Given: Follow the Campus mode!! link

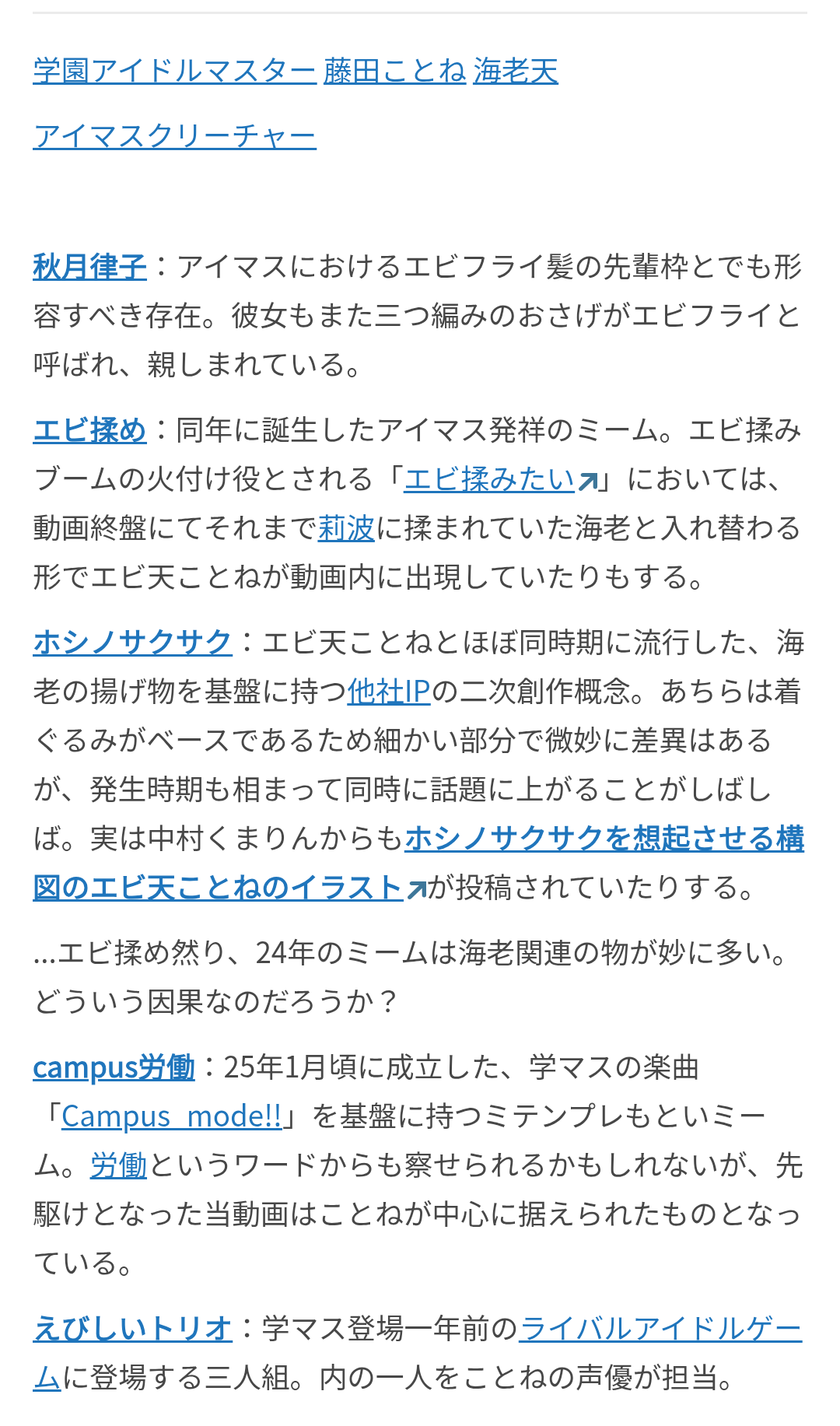Looking at the screenshot, I should tap(171, 1116).
